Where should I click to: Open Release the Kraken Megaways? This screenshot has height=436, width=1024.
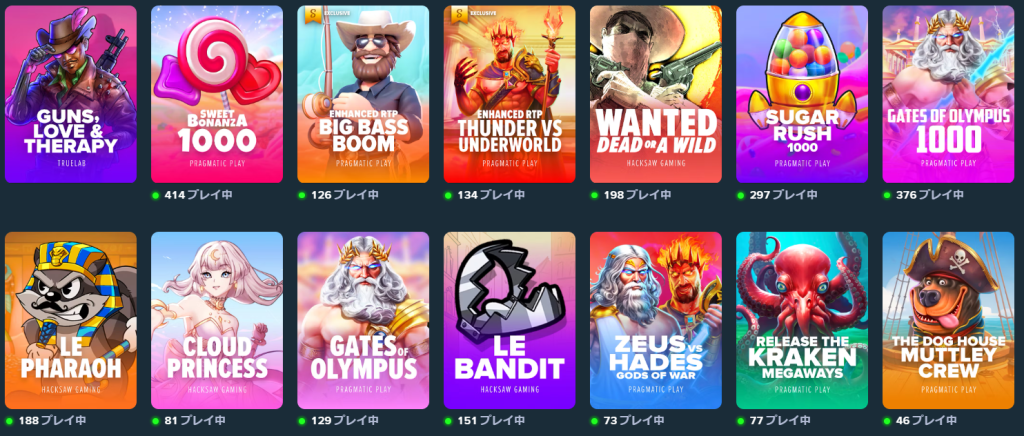tap(801, 320)
